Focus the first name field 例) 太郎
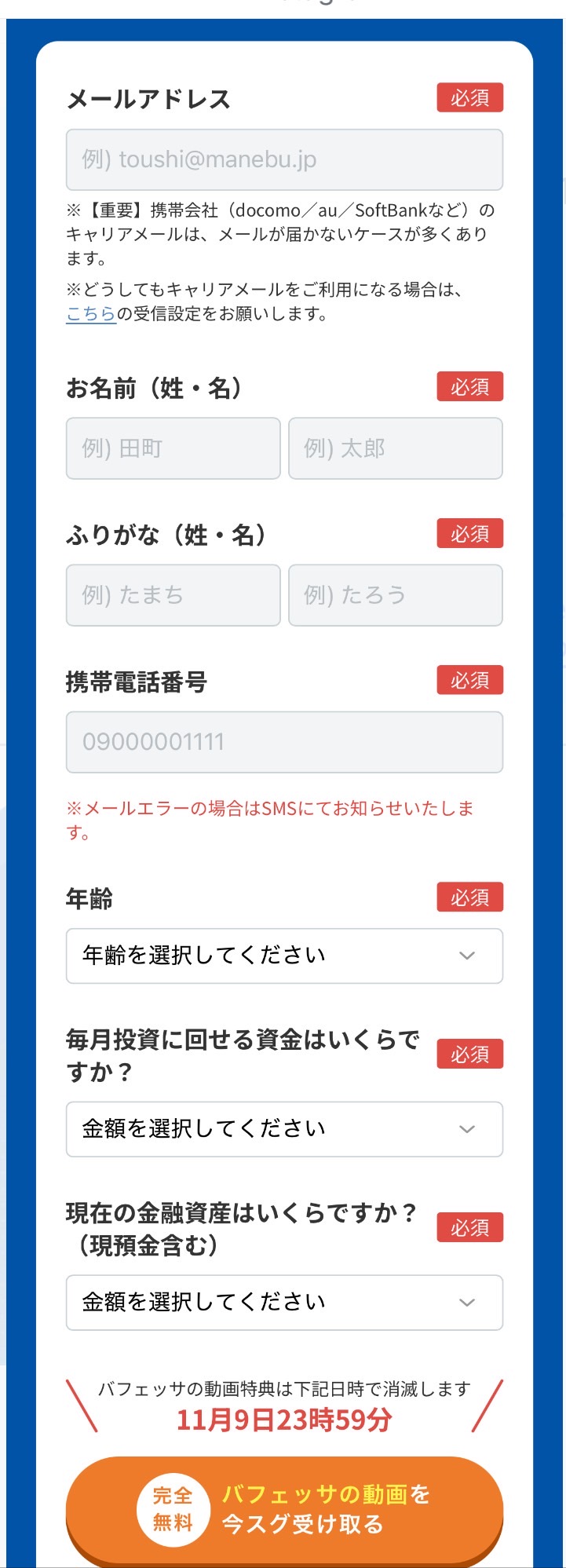This screenshot has width=566, height=1568. point(395,448)
